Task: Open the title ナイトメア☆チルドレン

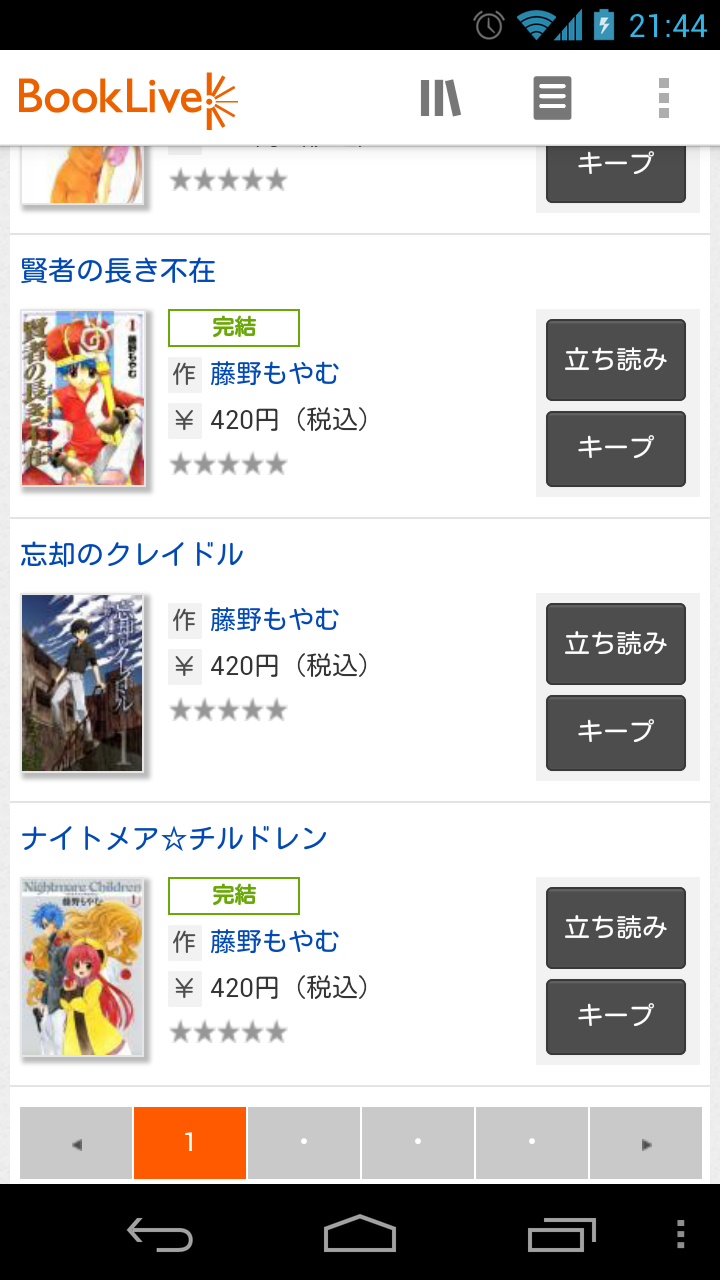Action: click(x=174, y=838)
